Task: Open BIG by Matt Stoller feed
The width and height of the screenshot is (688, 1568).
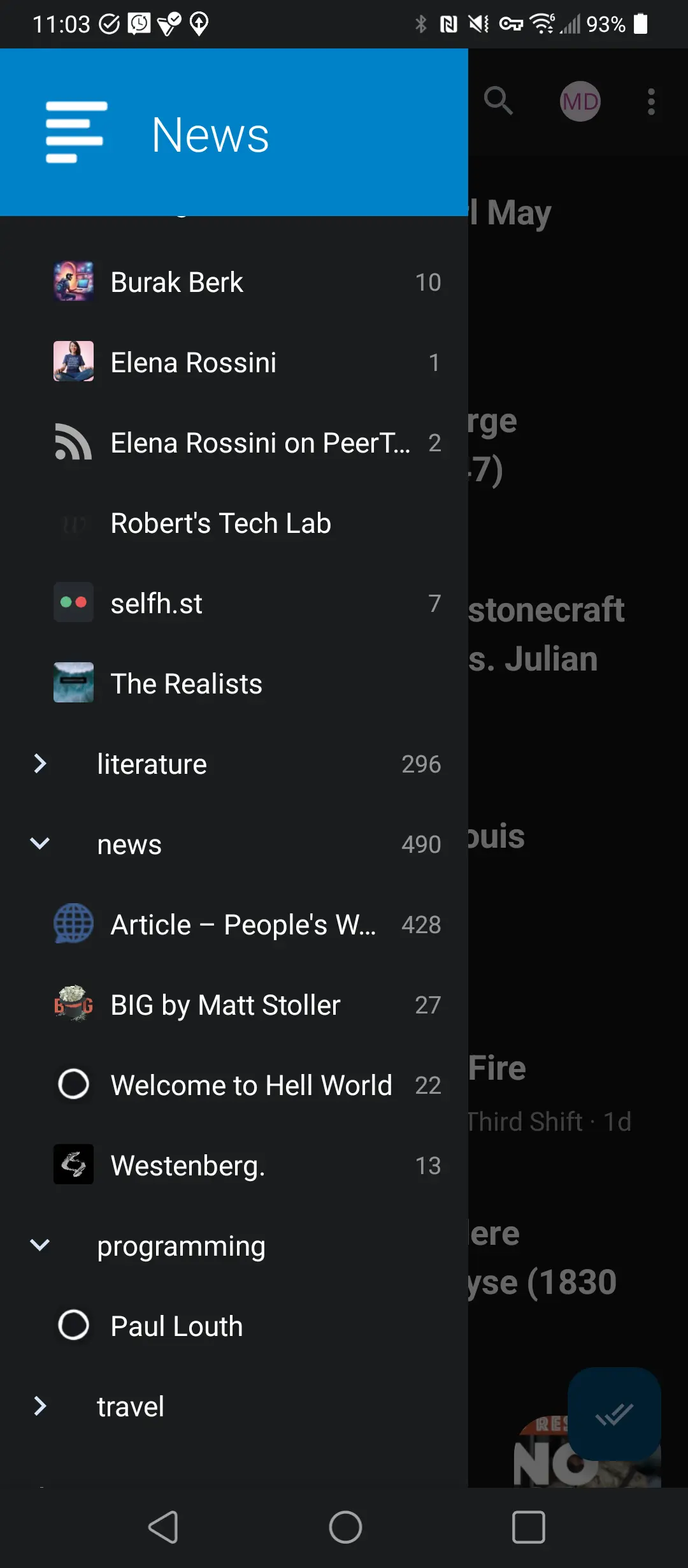Action: tap(234, 1005)
